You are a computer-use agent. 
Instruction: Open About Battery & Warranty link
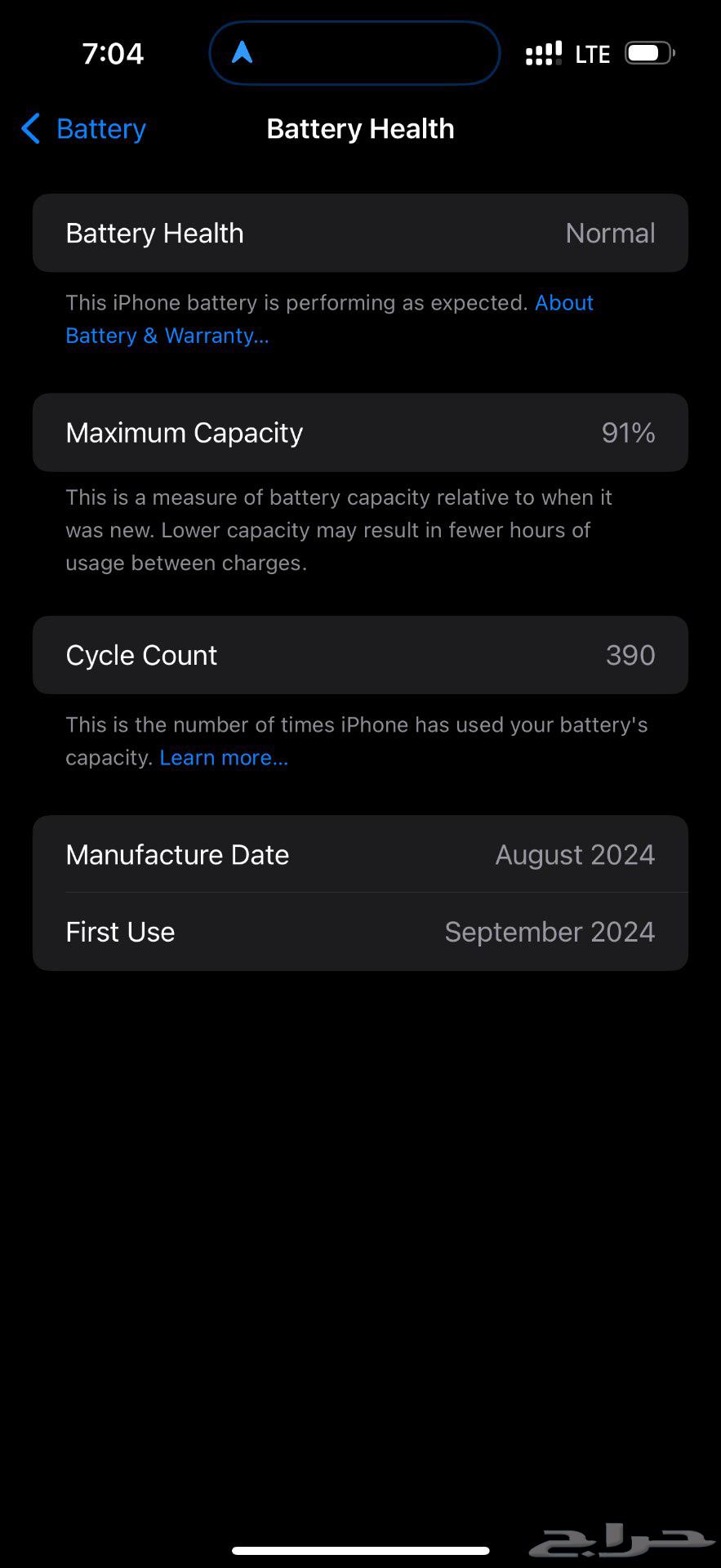point(167,336)
